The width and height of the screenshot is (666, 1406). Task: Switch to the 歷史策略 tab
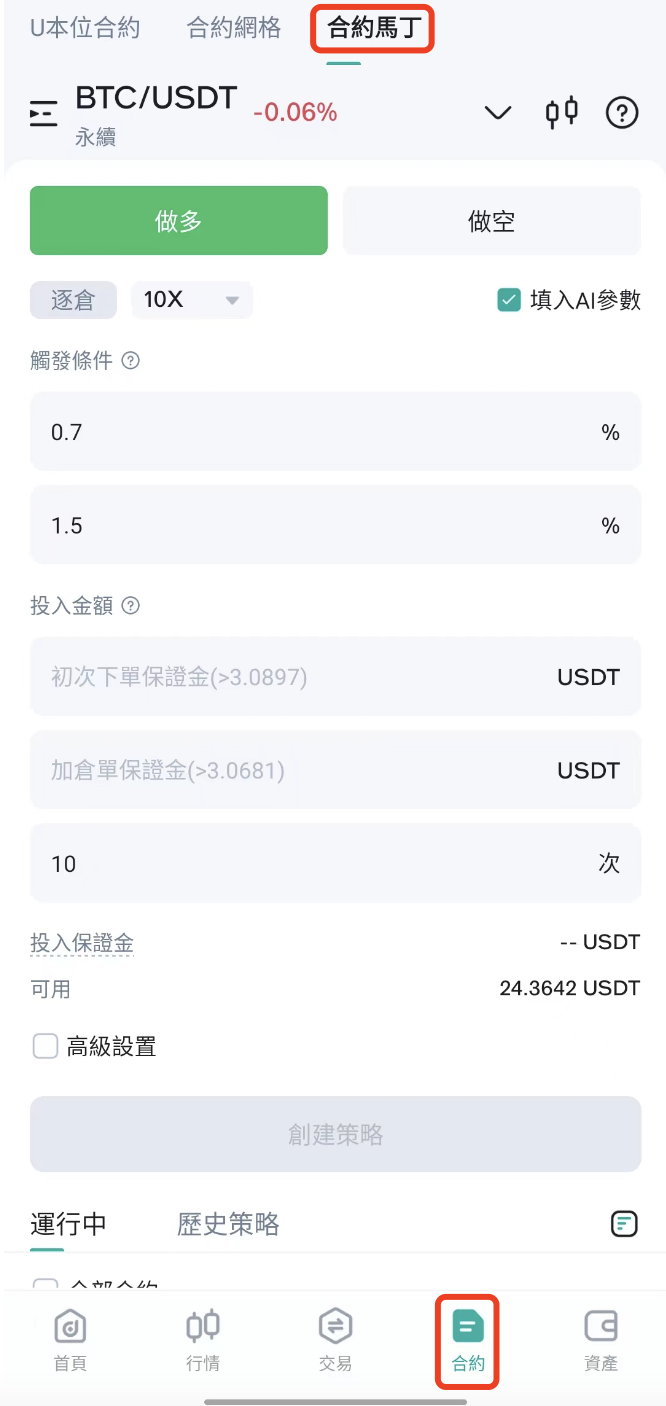coord(228,1223)
